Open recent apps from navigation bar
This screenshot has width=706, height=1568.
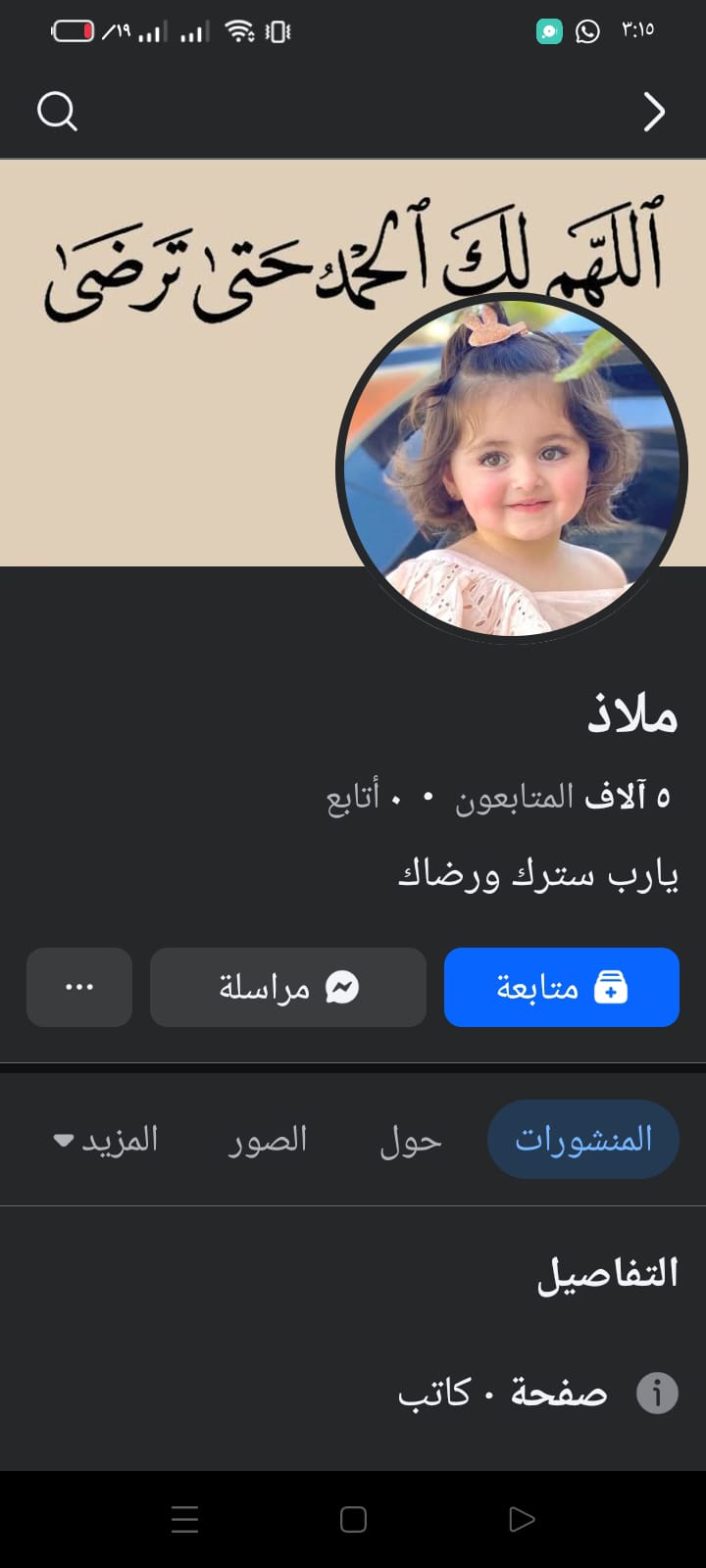point(185,1520)
